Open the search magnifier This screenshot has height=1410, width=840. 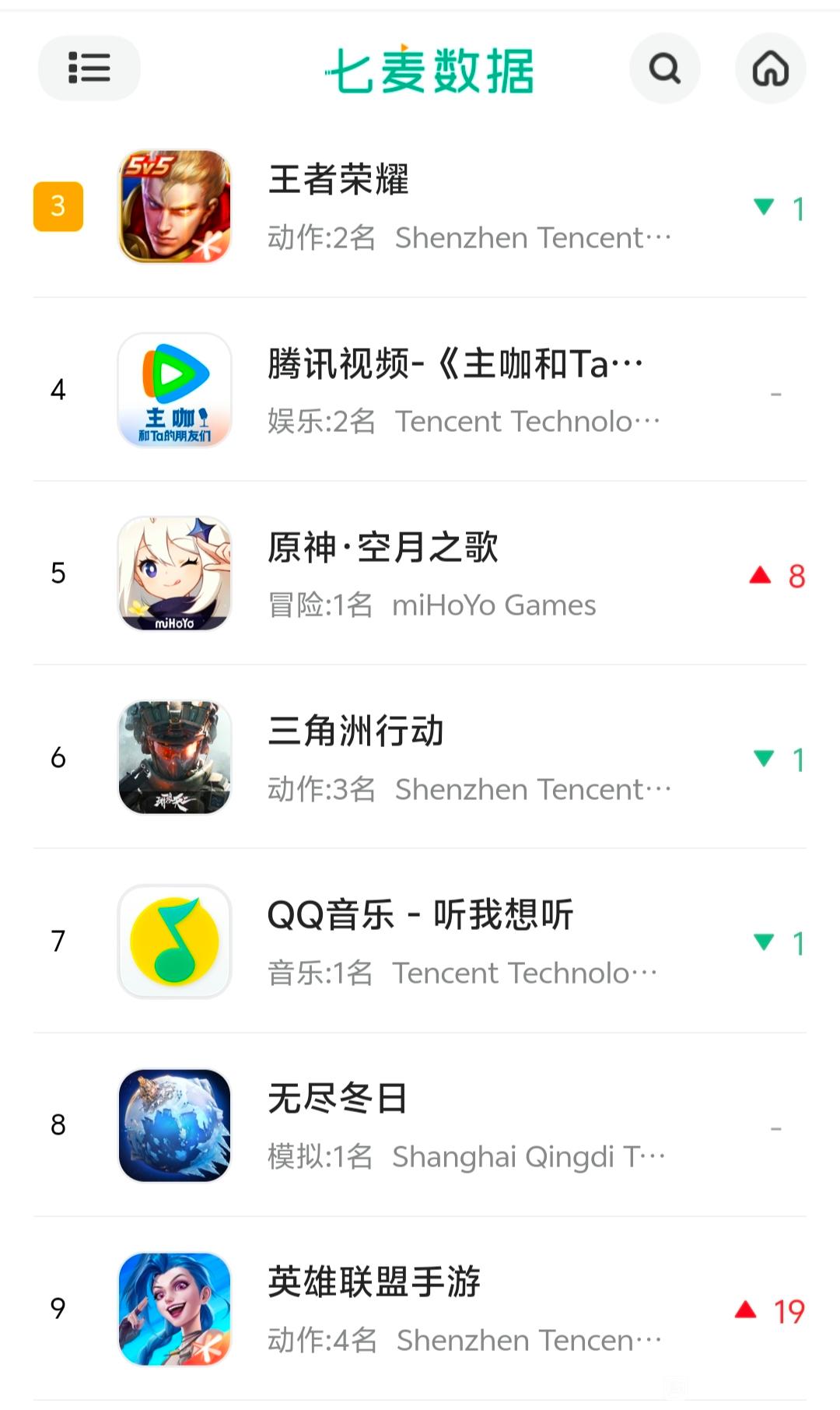[664, 68]
